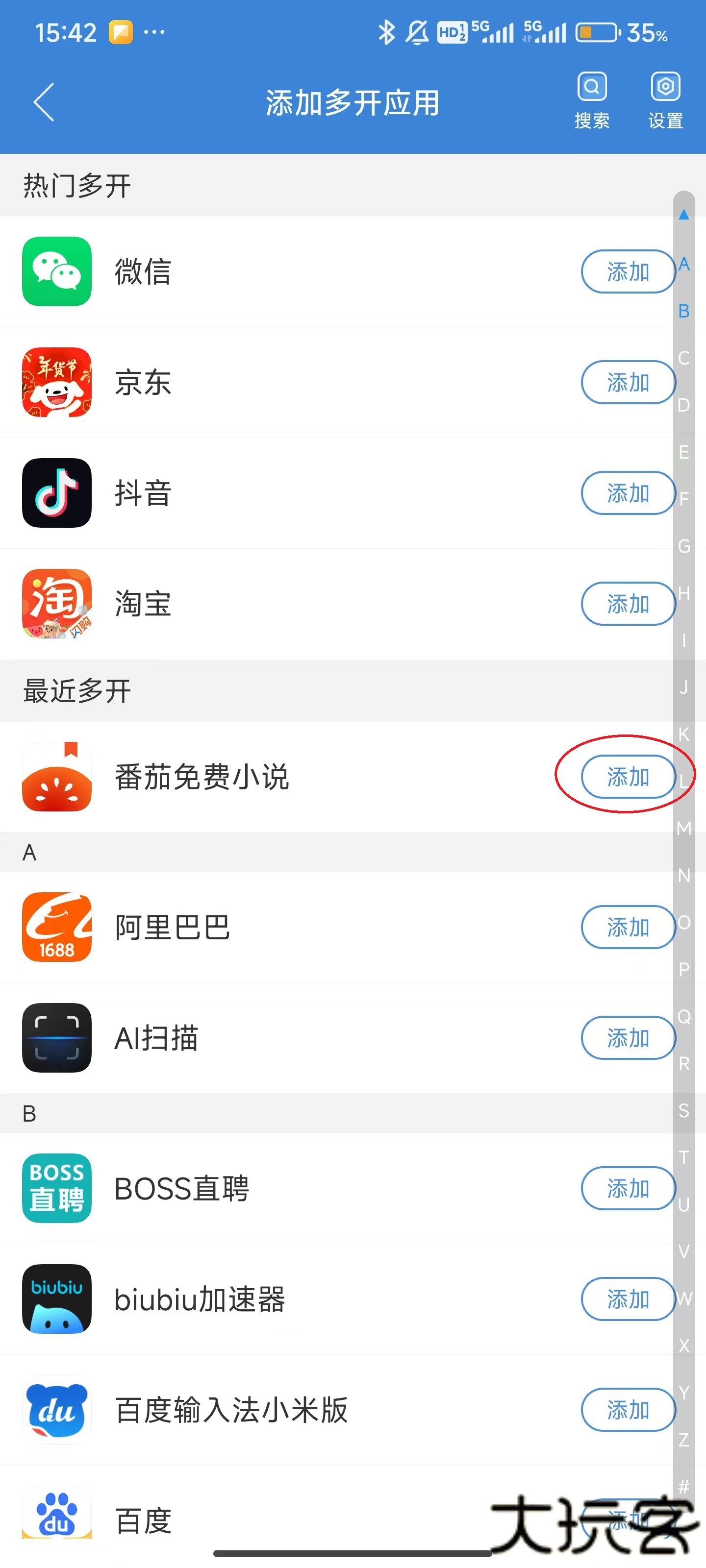The image size is (706, 1568).
Task: Tap 添加 beside 淘宝
Action: point(628,604)
